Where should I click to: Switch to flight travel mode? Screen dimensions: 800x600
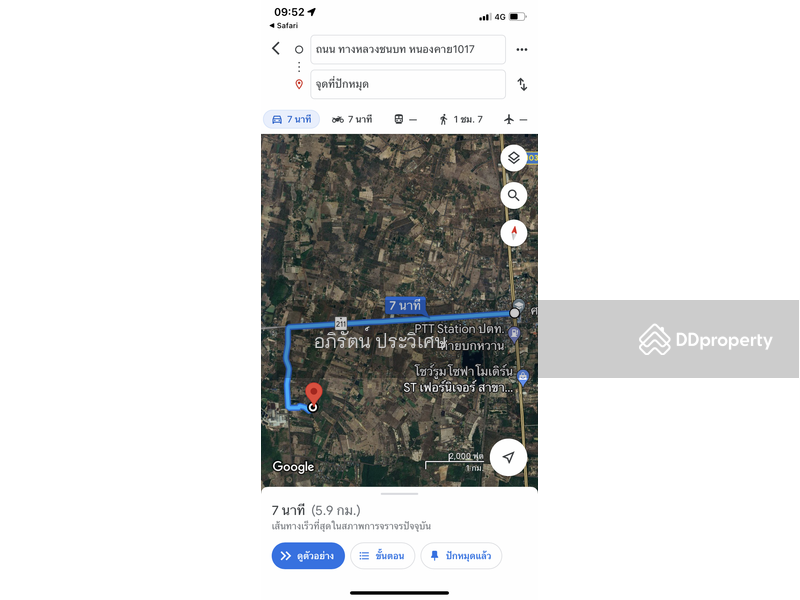click(x=516, y=119)
